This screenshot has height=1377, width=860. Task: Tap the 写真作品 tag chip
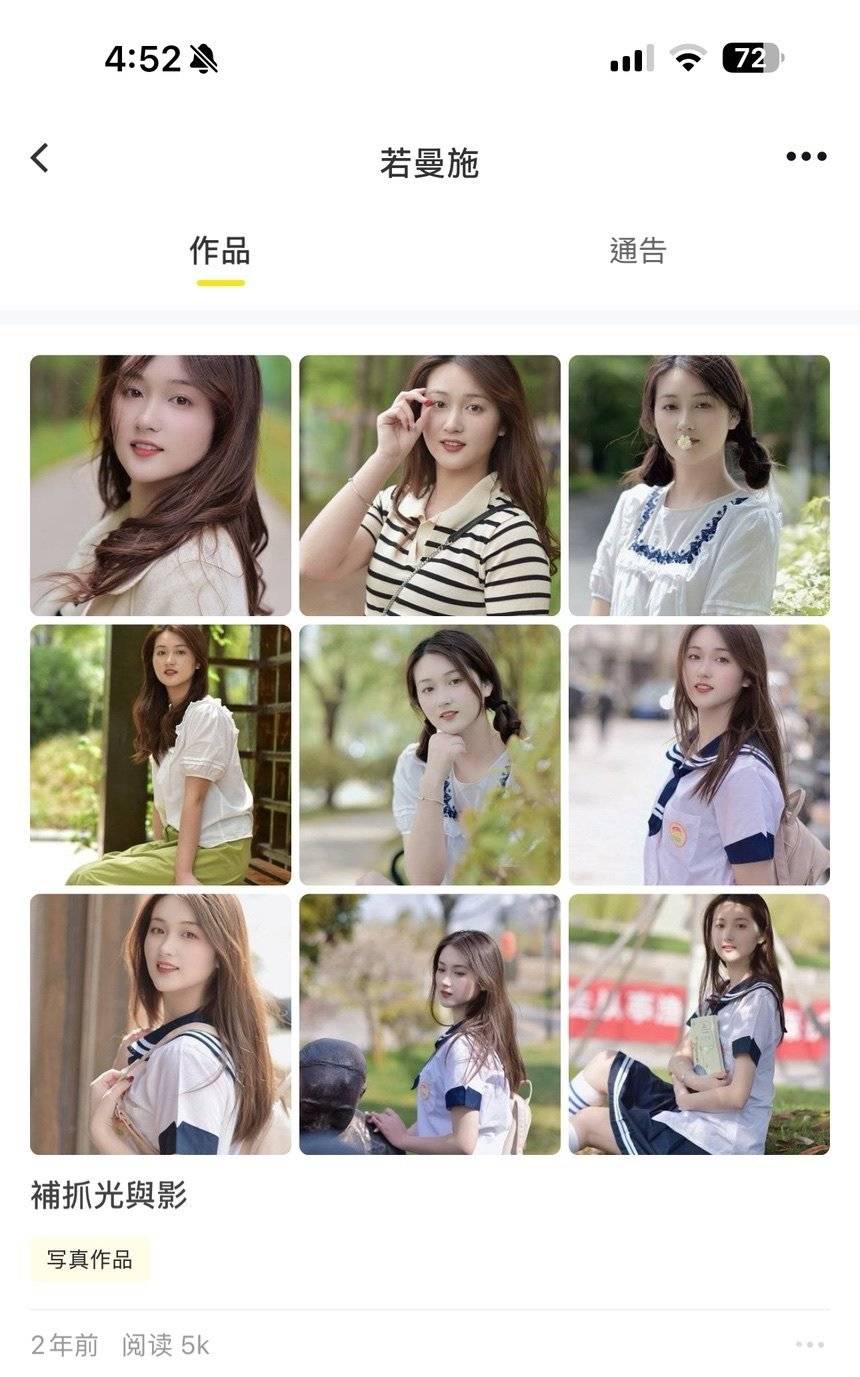click(x=90, y=1259)
